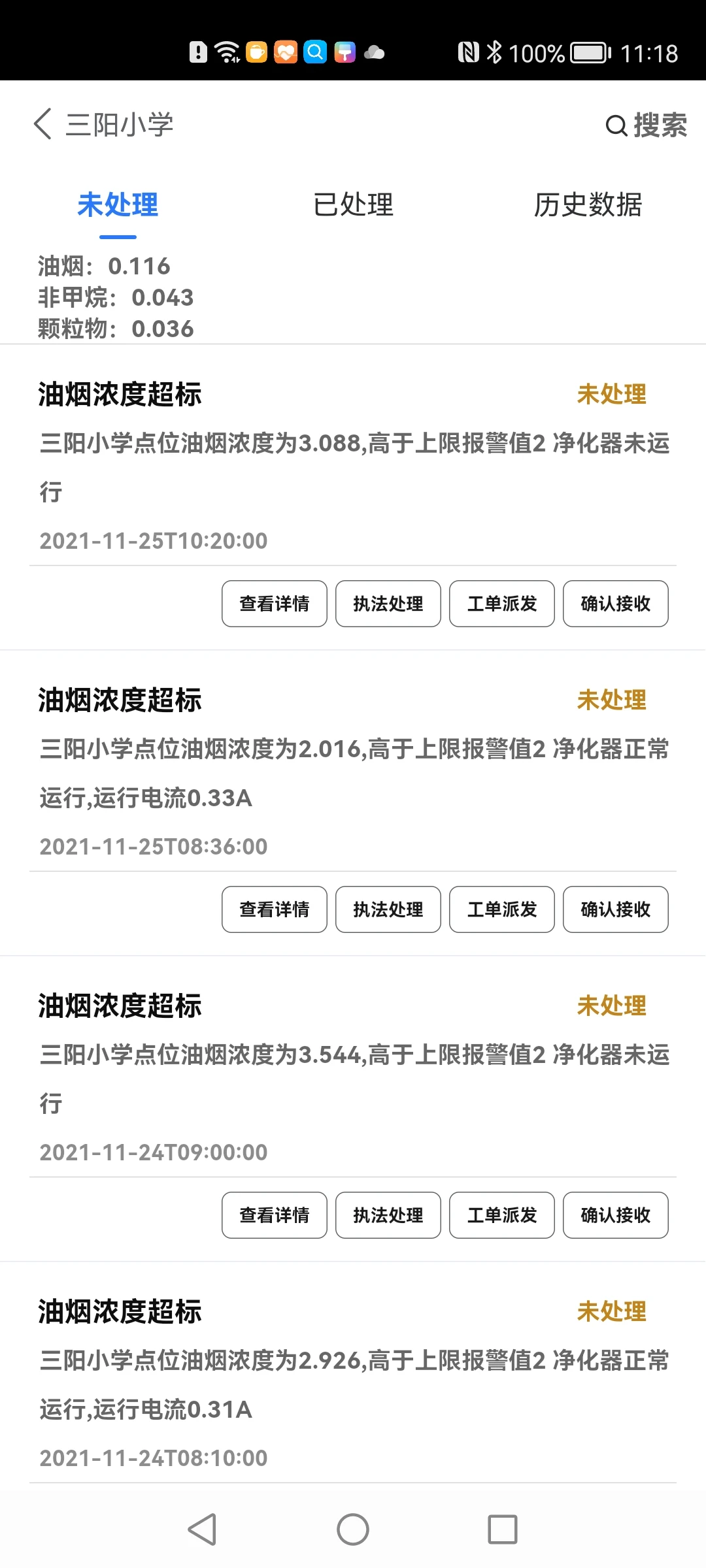The width and height of the screenshot is (706, 1568).
Task: Tap the Bluetooth icon in status bar
Action: (x=495, y=52)
